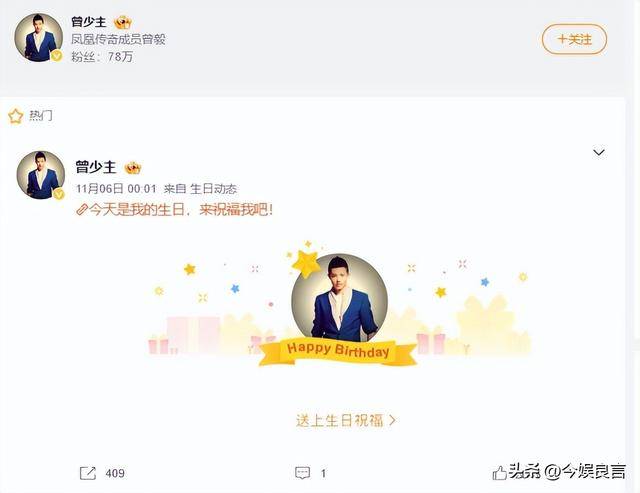Follow 曾少主 with the +关注 button

click(573, 39)
